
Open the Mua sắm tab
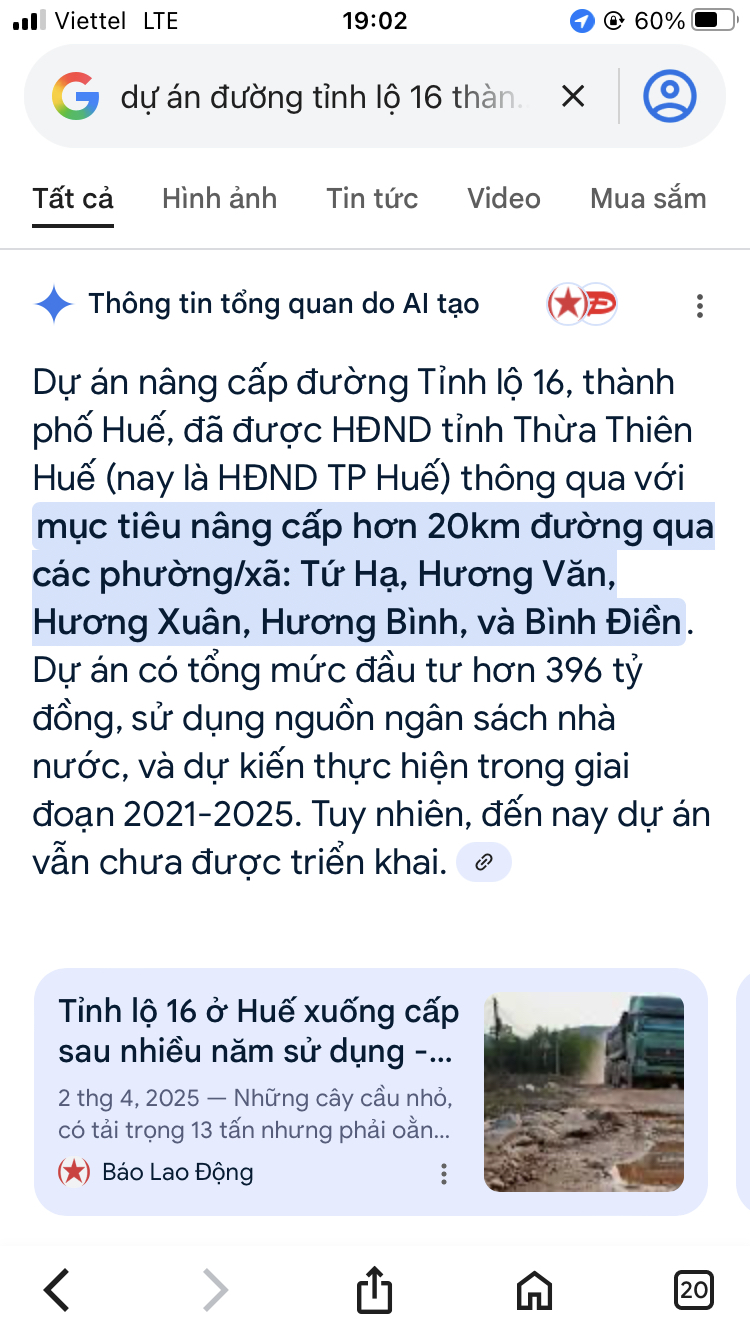[648, 198]
